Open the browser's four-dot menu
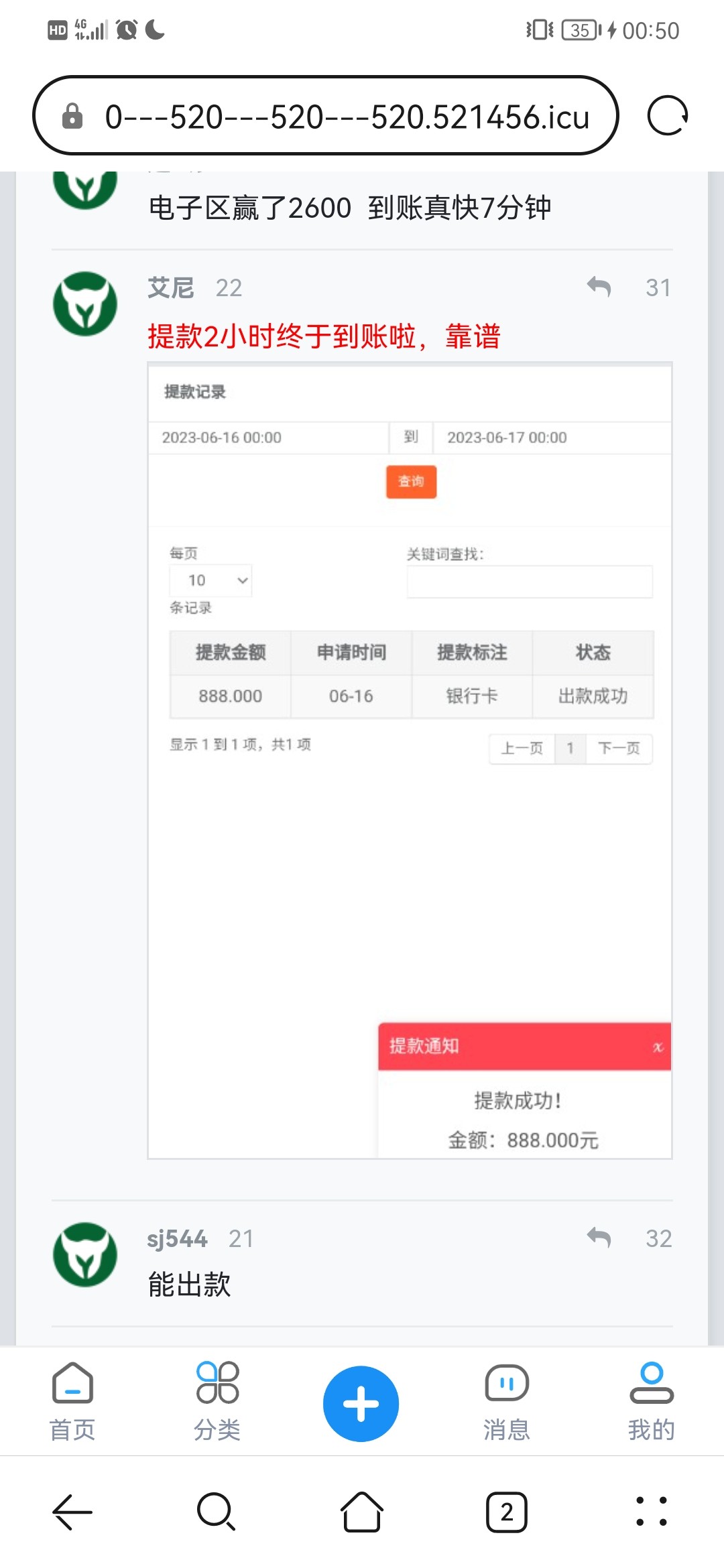724x1568 pixels. (x=651, y=1512)
